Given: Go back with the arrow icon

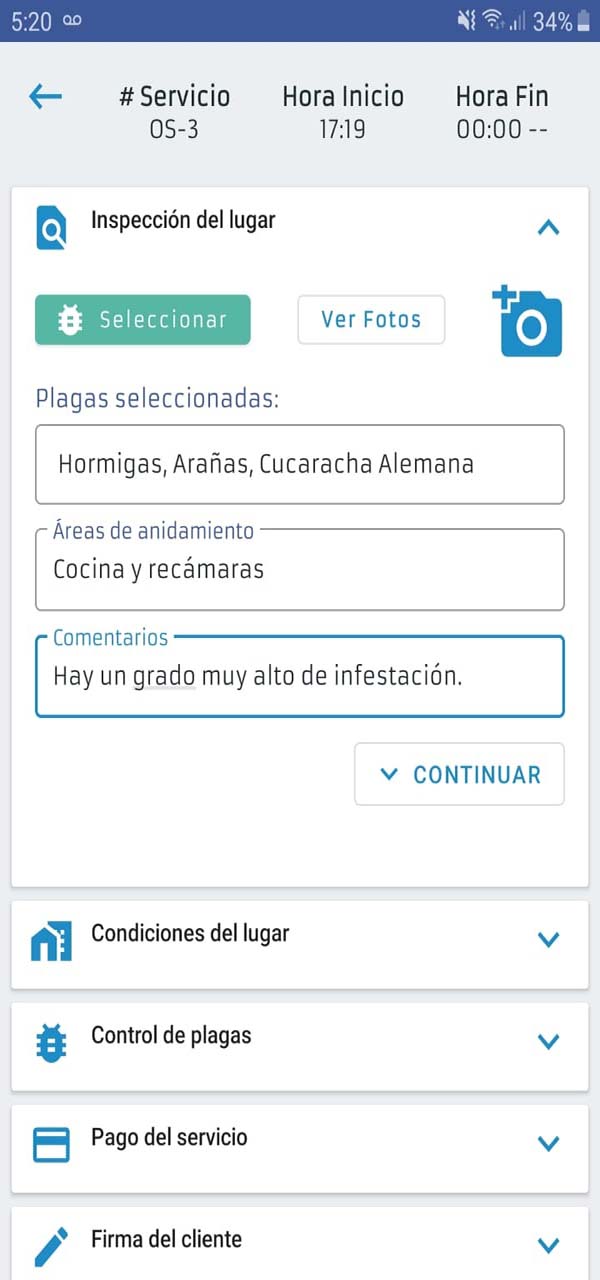Looking at the screenshot, I should 45,97.
